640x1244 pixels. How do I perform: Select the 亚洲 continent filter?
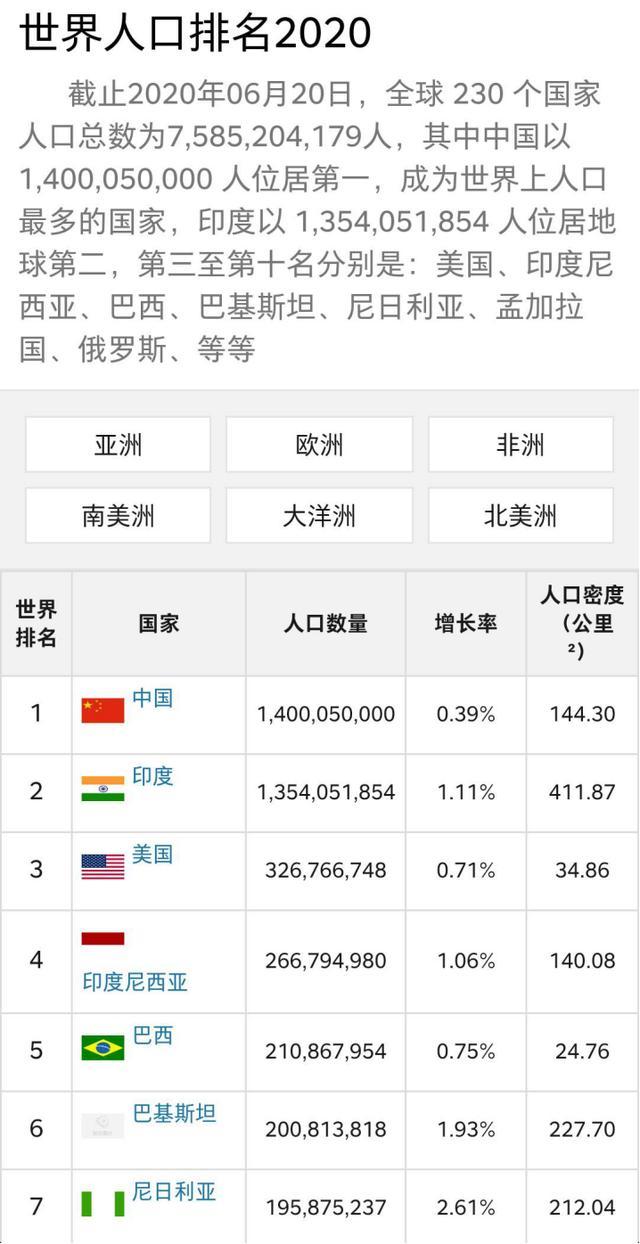118,445
